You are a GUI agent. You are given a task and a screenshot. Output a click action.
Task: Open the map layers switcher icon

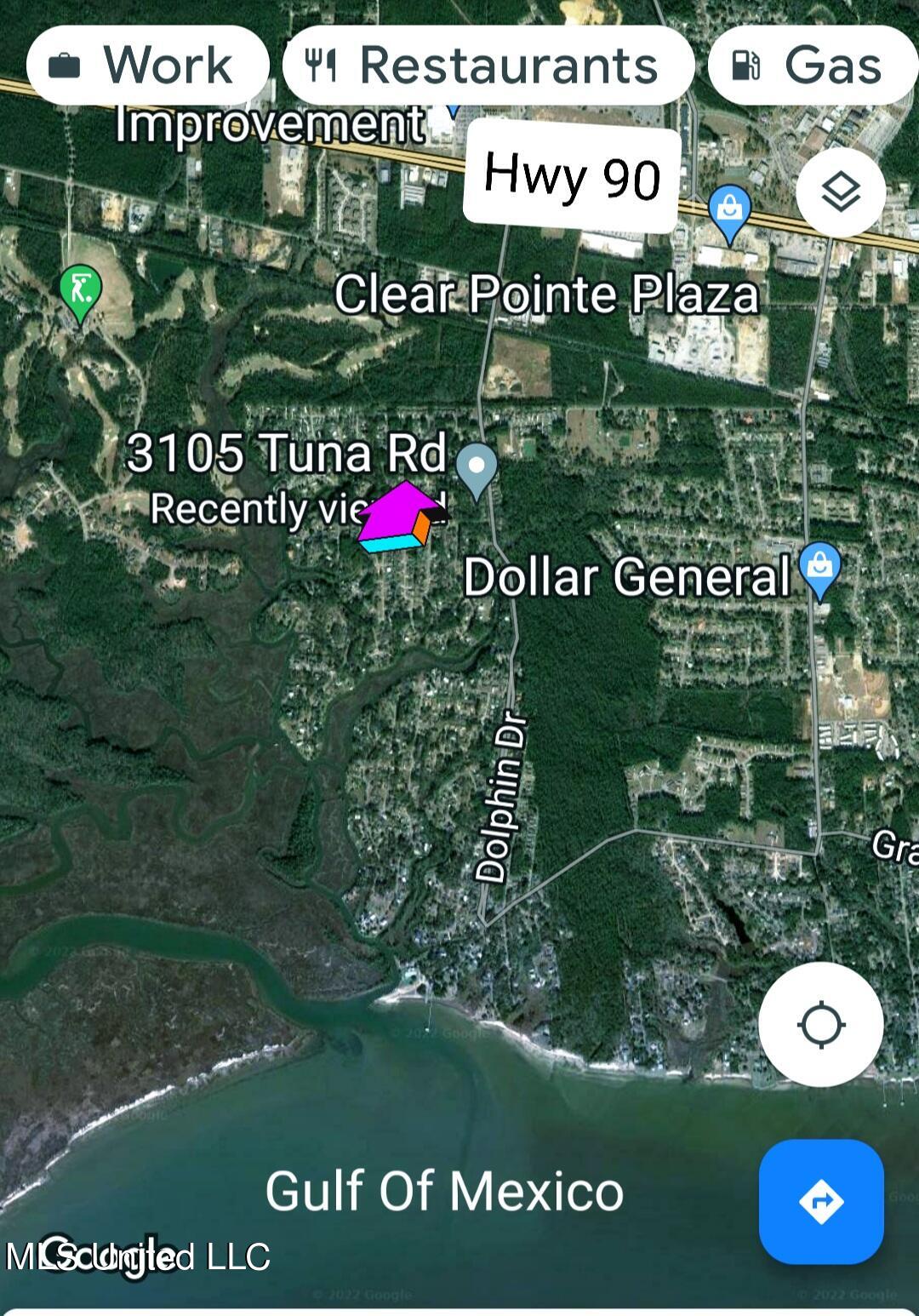[x=841, y=193]
